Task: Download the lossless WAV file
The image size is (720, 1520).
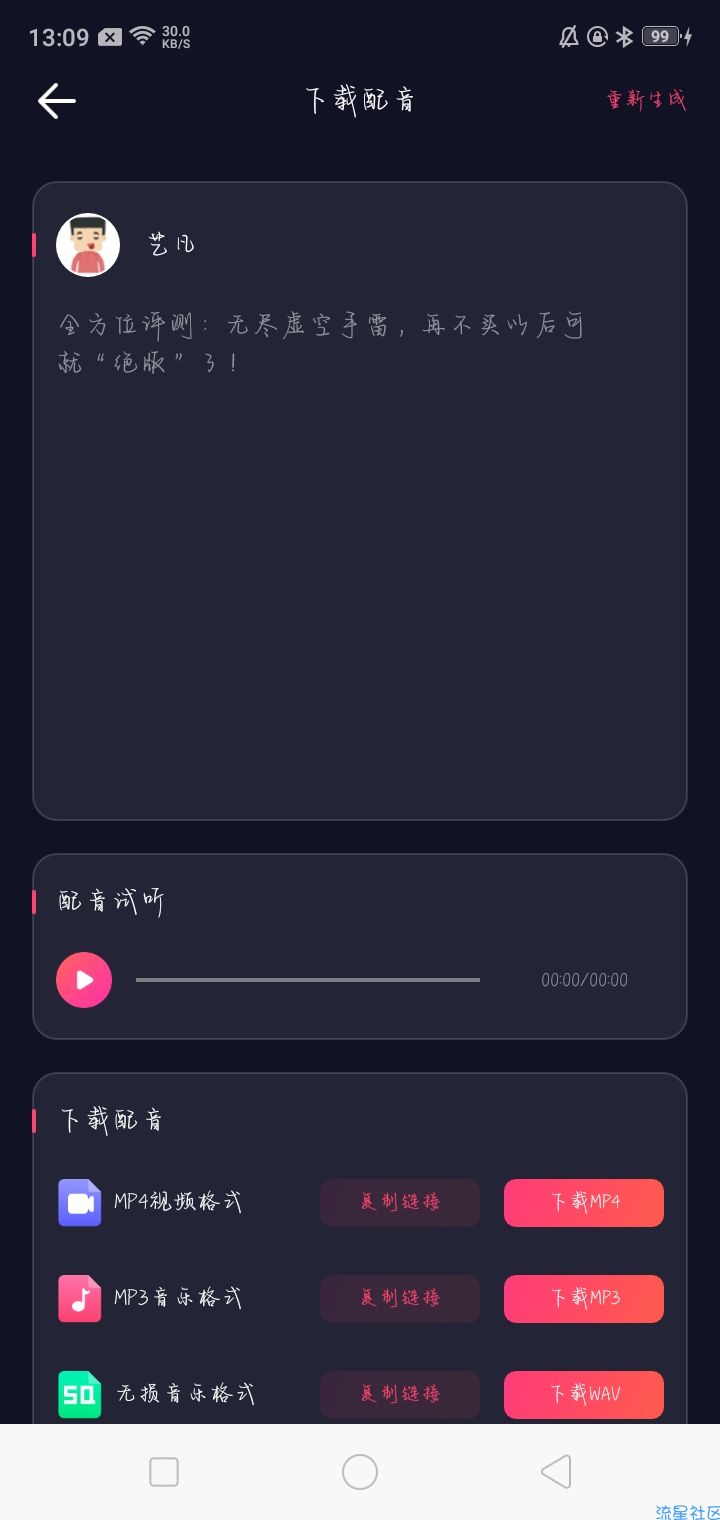Action: pos(584,1394)
